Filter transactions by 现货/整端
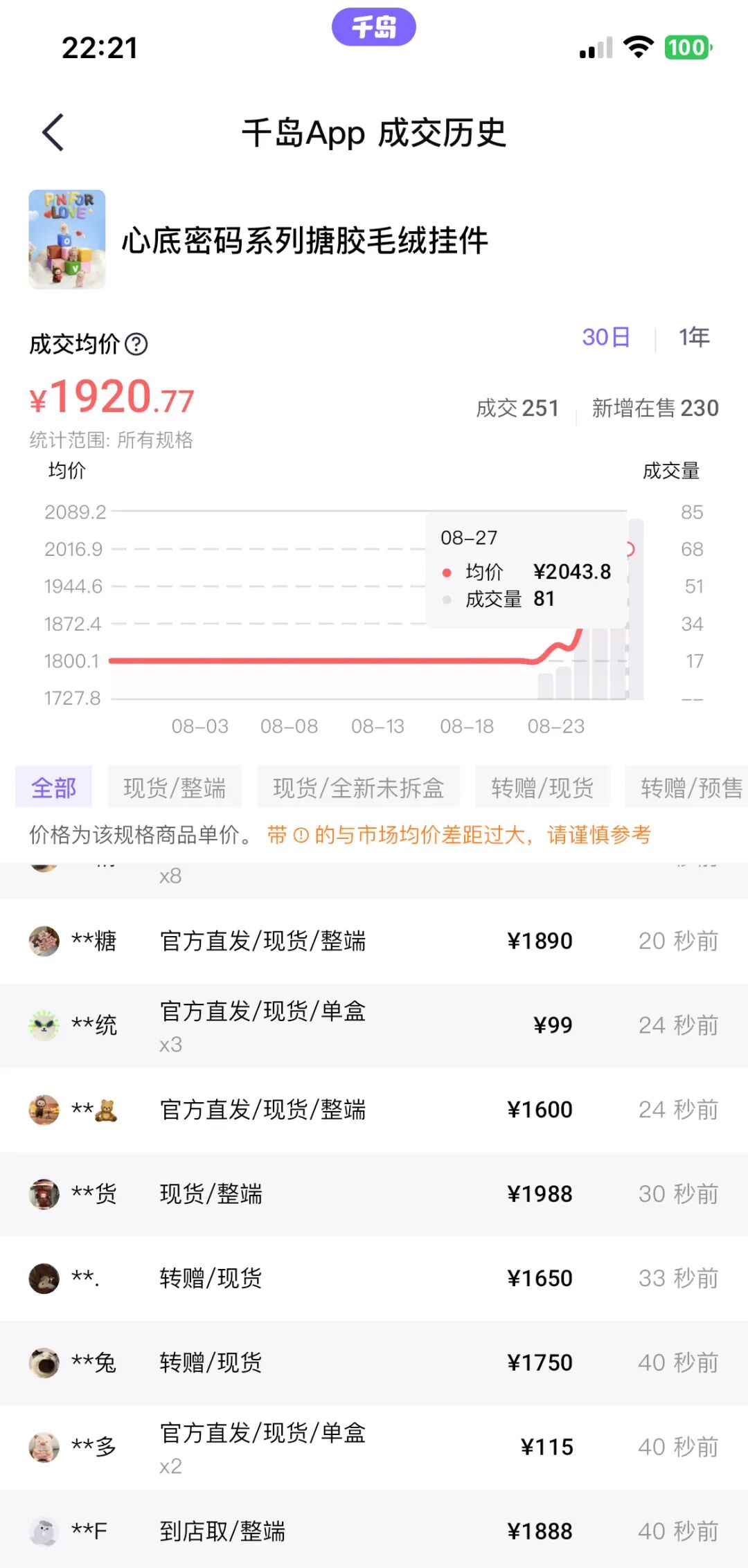748x1568 pixels. click(x=175, y=787)
